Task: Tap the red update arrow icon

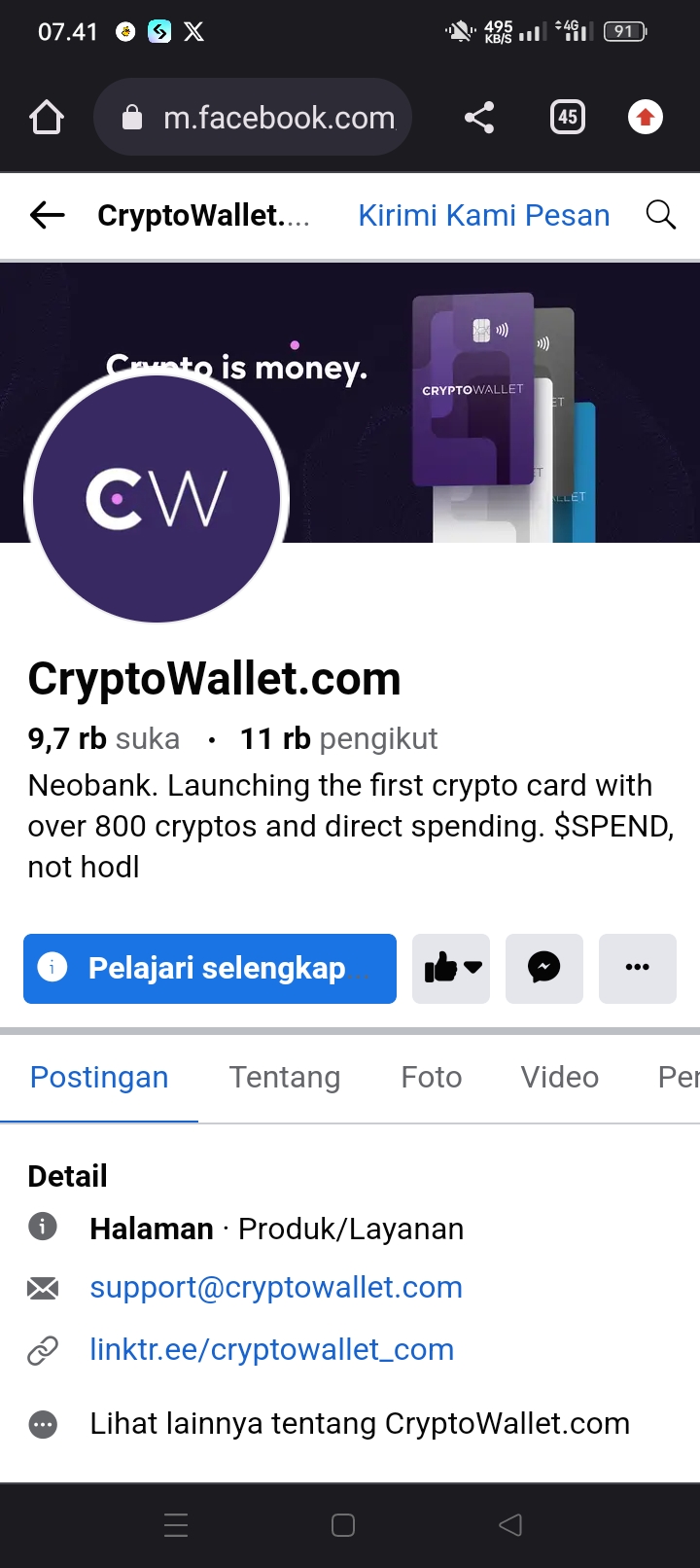Action: (645, 118)
